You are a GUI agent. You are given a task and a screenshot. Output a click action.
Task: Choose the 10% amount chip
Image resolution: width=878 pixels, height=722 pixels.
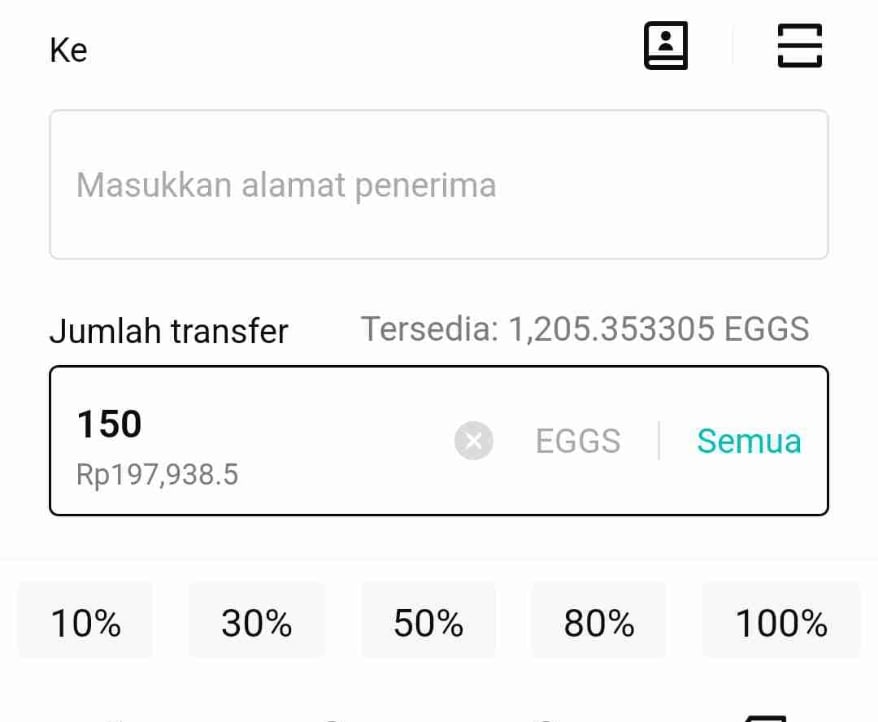(86, 623)
